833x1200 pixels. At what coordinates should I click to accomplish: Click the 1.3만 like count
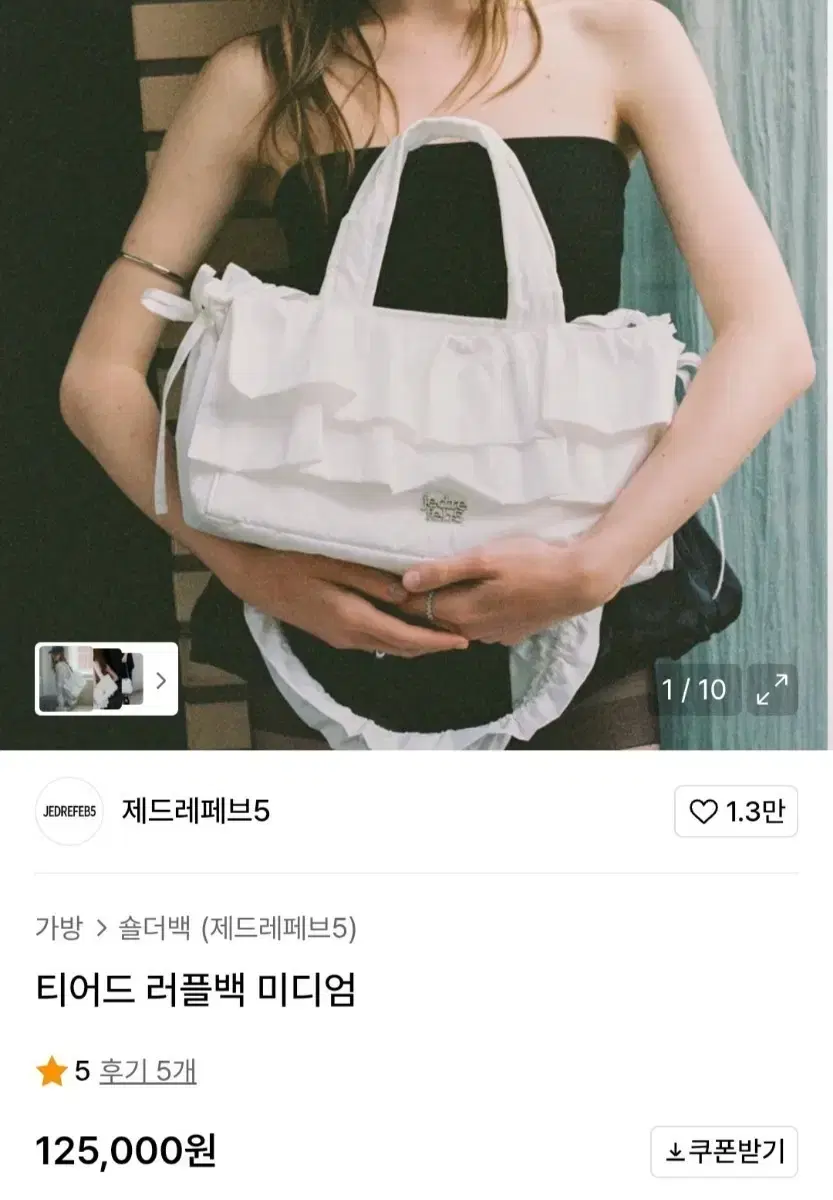(x=756, y=814)
